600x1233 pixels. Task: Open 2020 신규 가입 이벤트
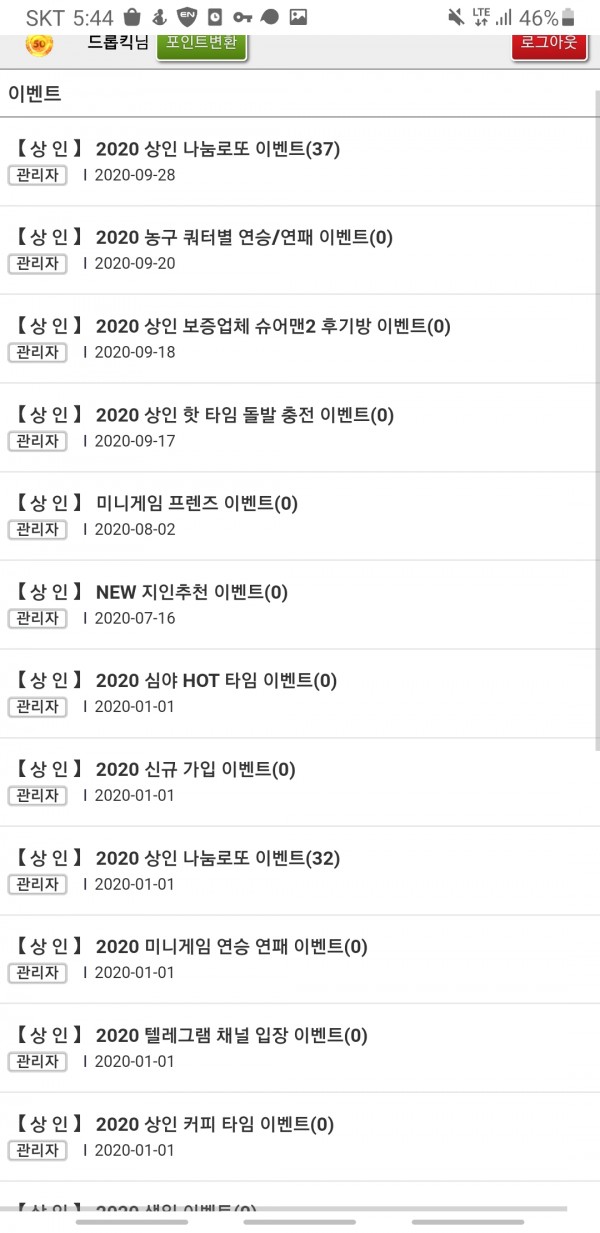click(x=195, y=769)
